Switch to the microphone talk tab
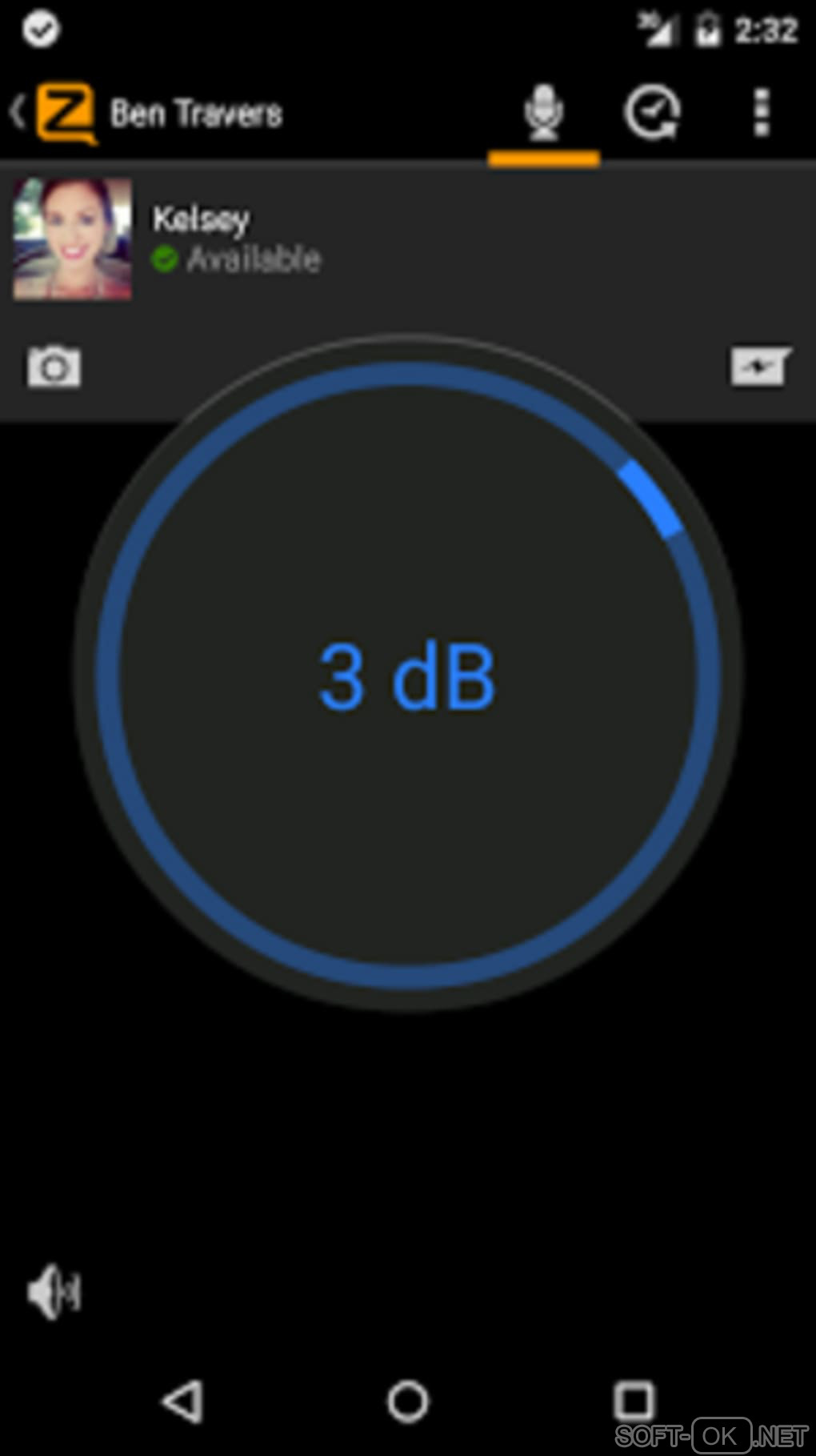816x1456 pixels. tap(544, 114)
